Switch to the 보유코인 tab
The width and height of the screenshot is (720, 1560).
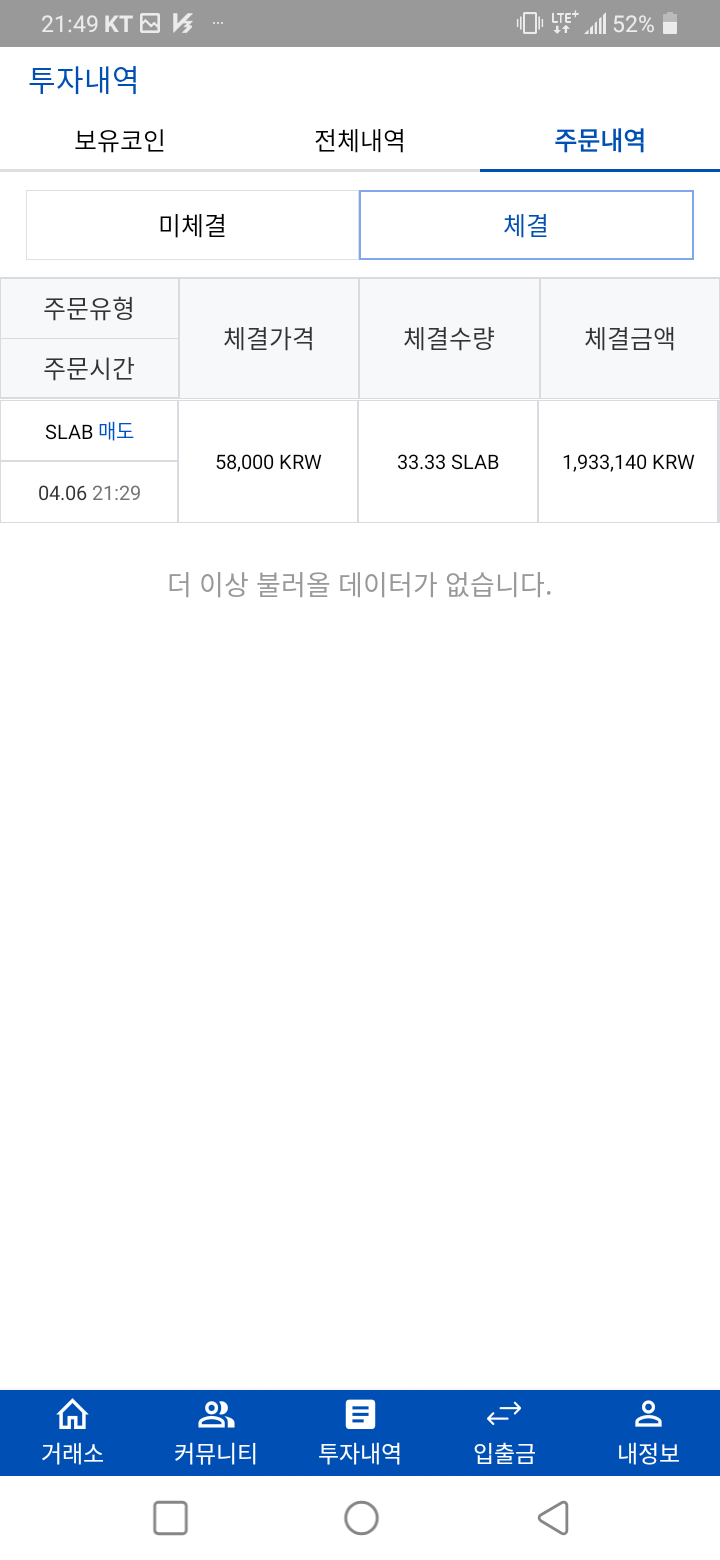120,141
